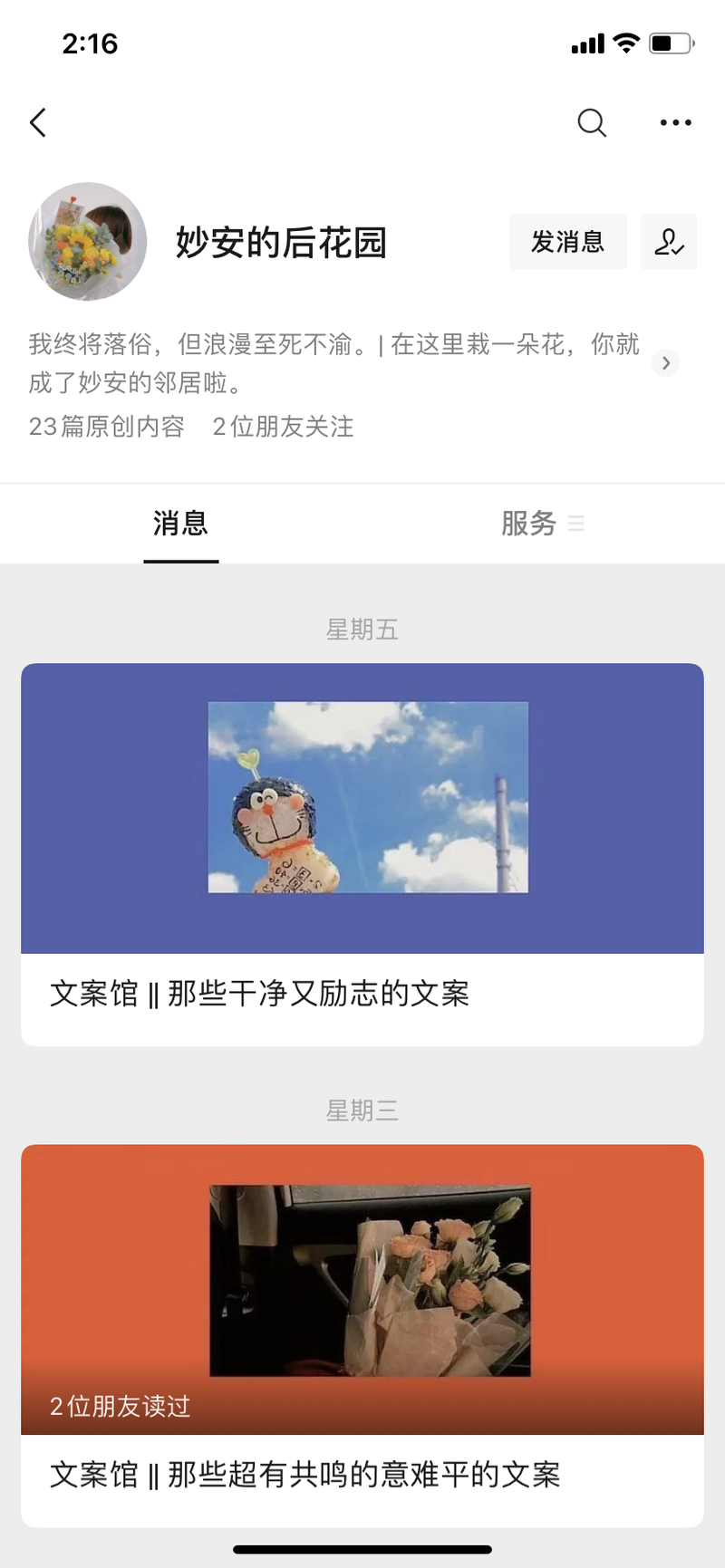
Task: Tap the followed person-with-checkmark icon
Action: click(669, 242)
